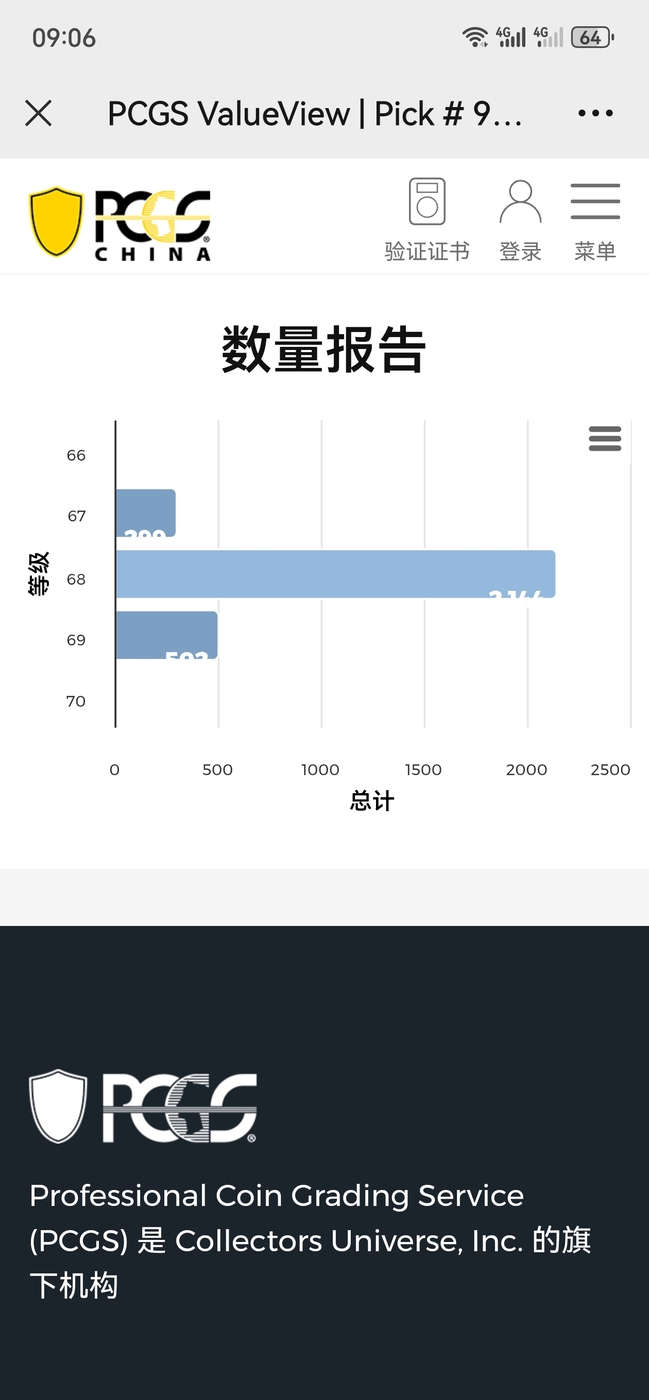This screenshot has width=649, height=1400.
Task: Open the chart's hamburger context menu
Action: click(605, 438)
